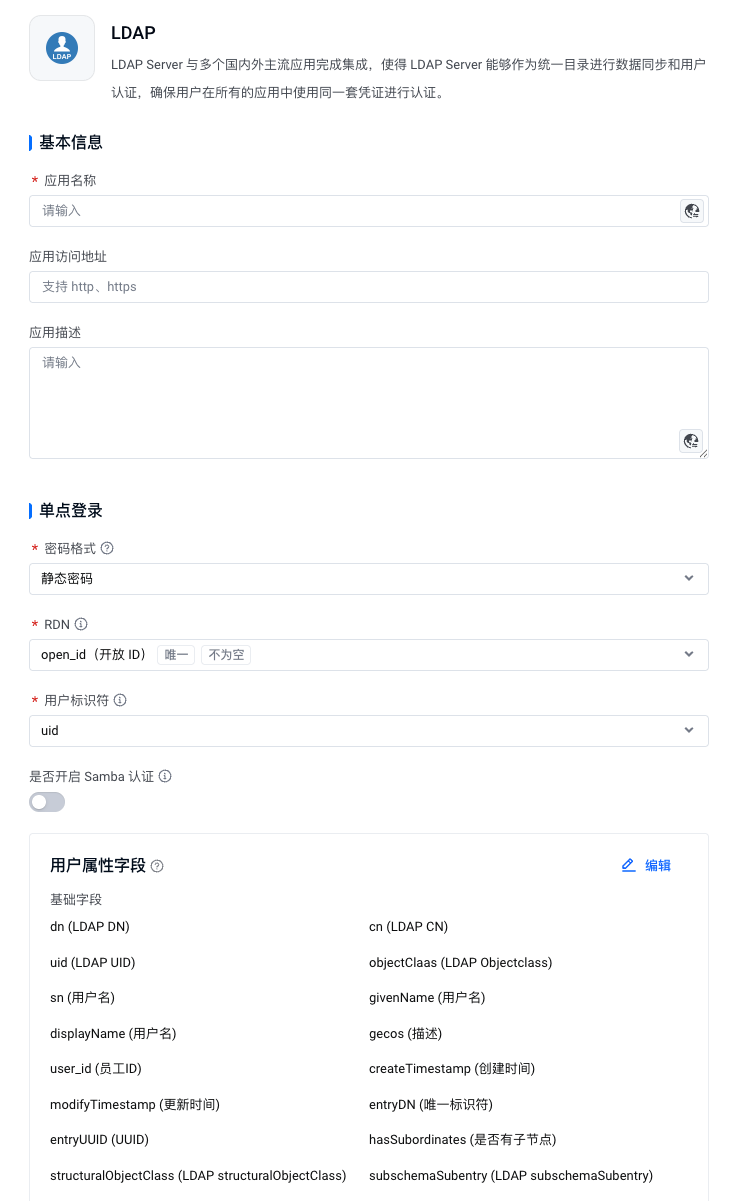Expand the 密码格式 dropdown

pyautogui.click(x=368, y=579)
